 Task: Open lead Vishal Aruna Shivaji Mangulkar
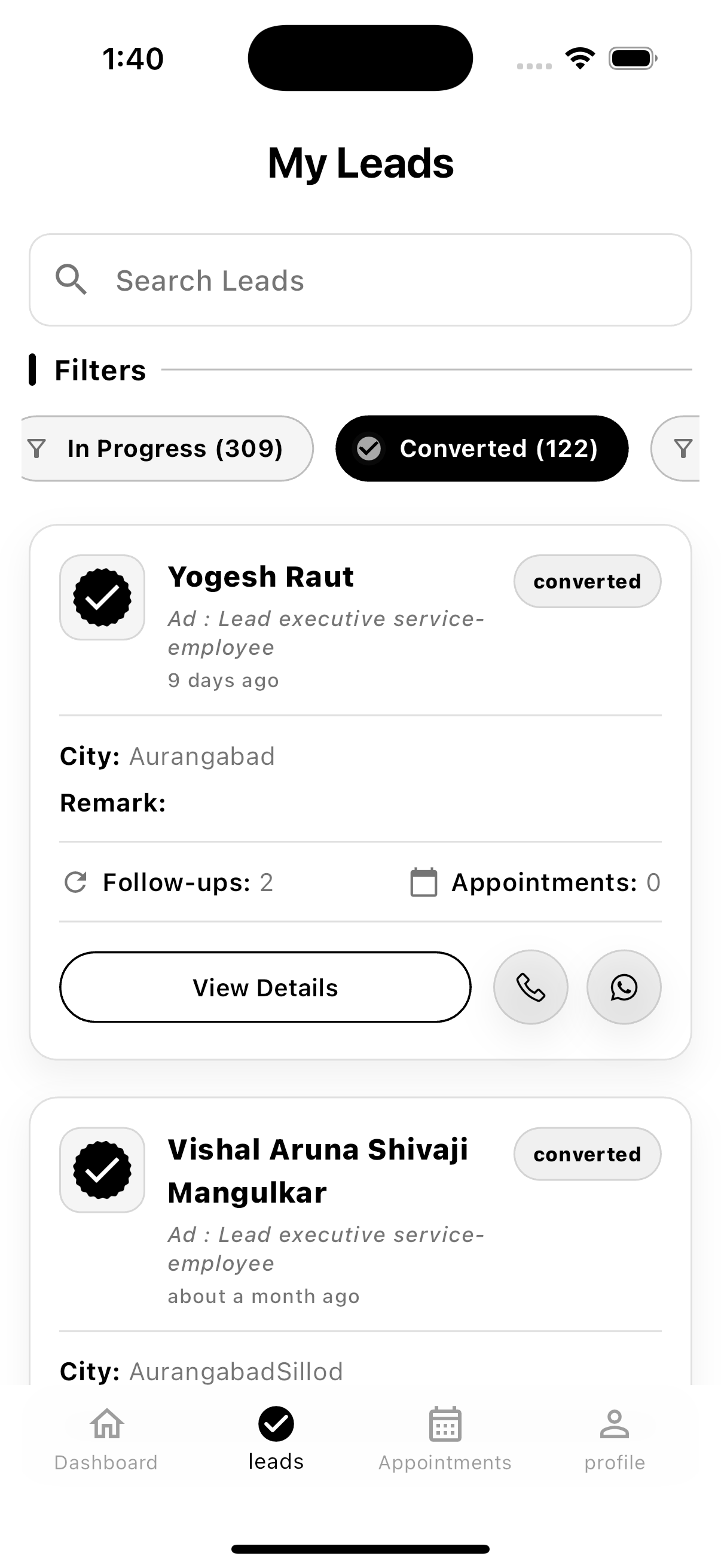click(317, 1170)
